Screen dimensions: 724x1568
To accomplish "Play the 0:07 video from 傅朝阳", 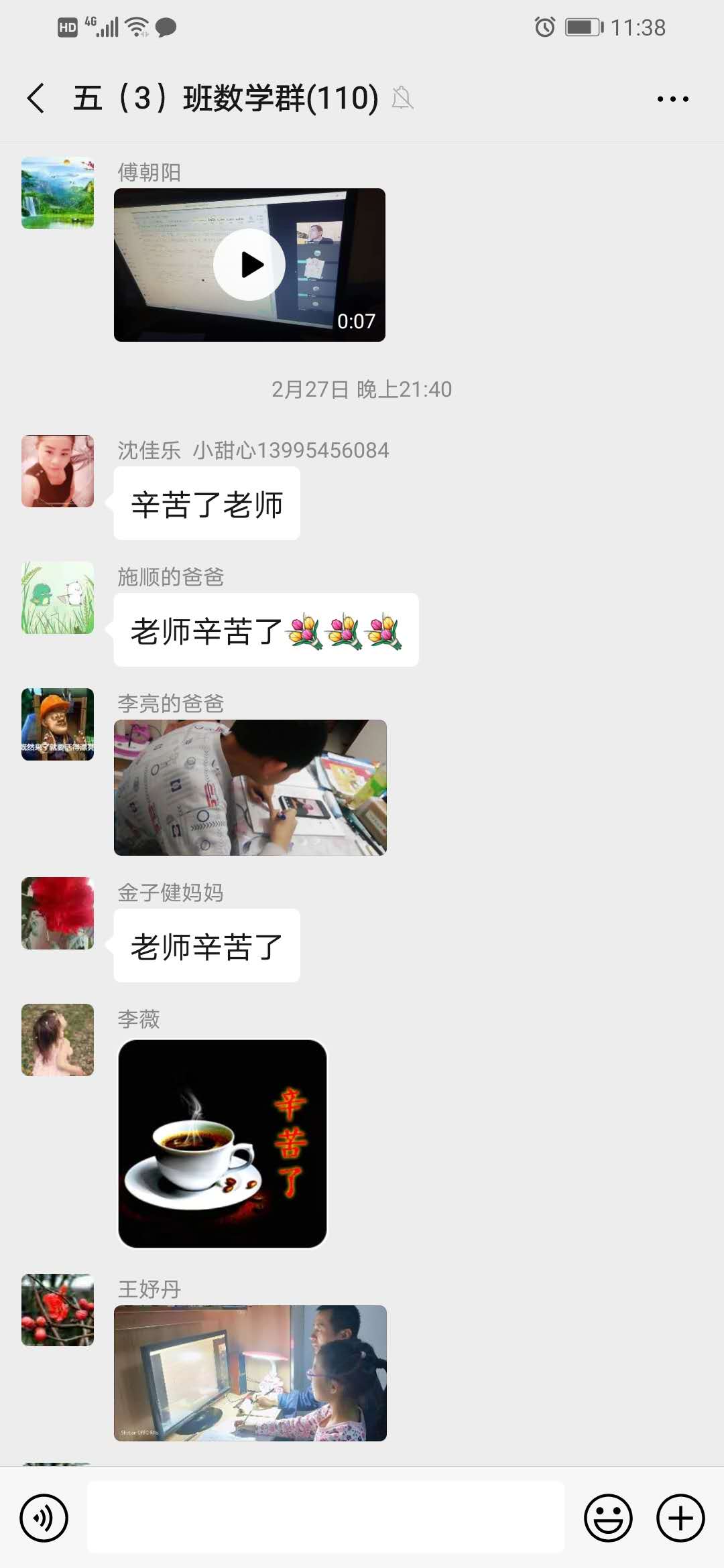I will tap(249, 265).
